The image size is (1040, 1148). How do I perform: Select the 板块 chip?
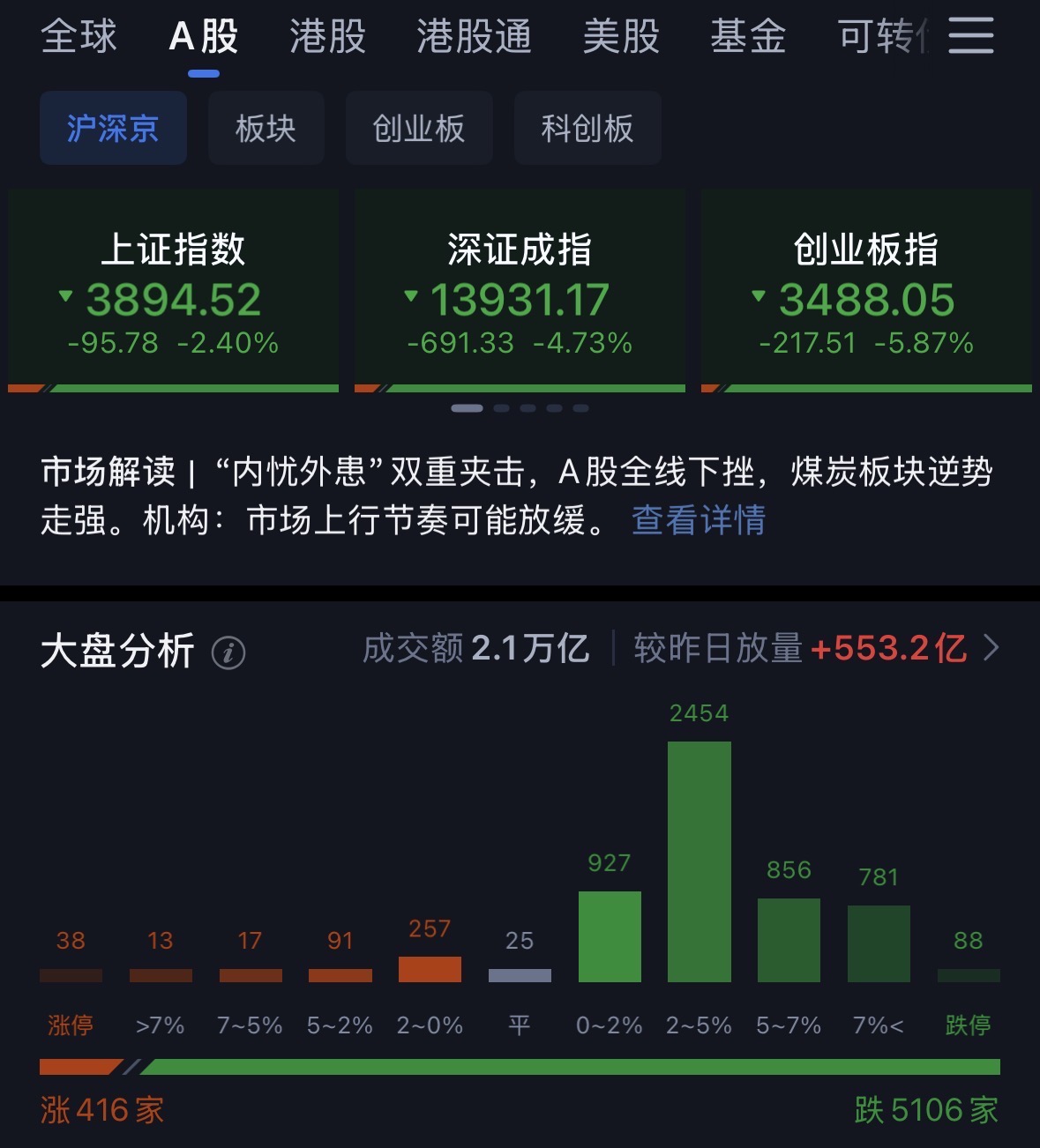click(x=266, y=128)
